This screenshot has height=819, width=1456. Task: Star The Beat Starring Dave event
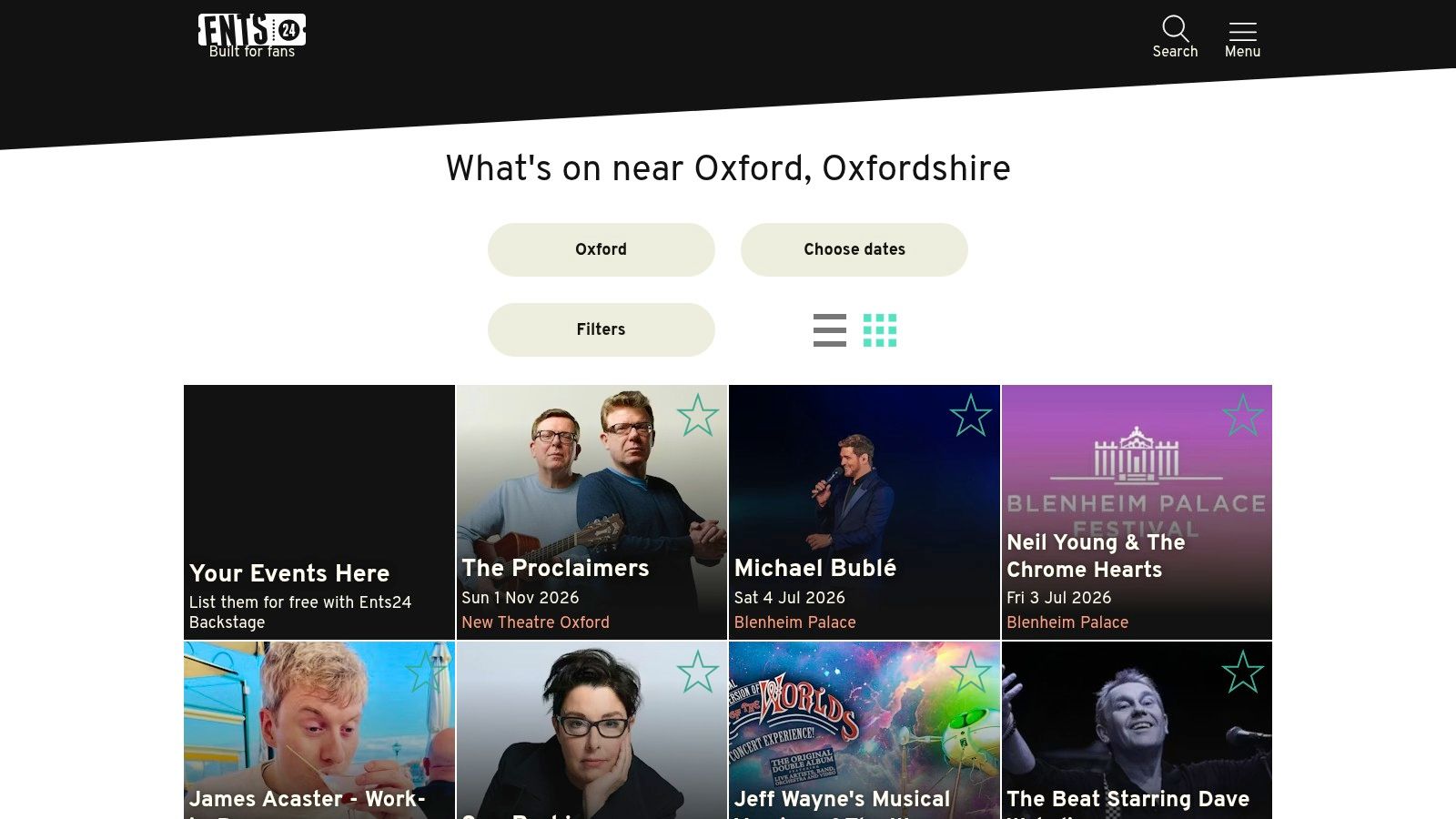click(1242, 672)
